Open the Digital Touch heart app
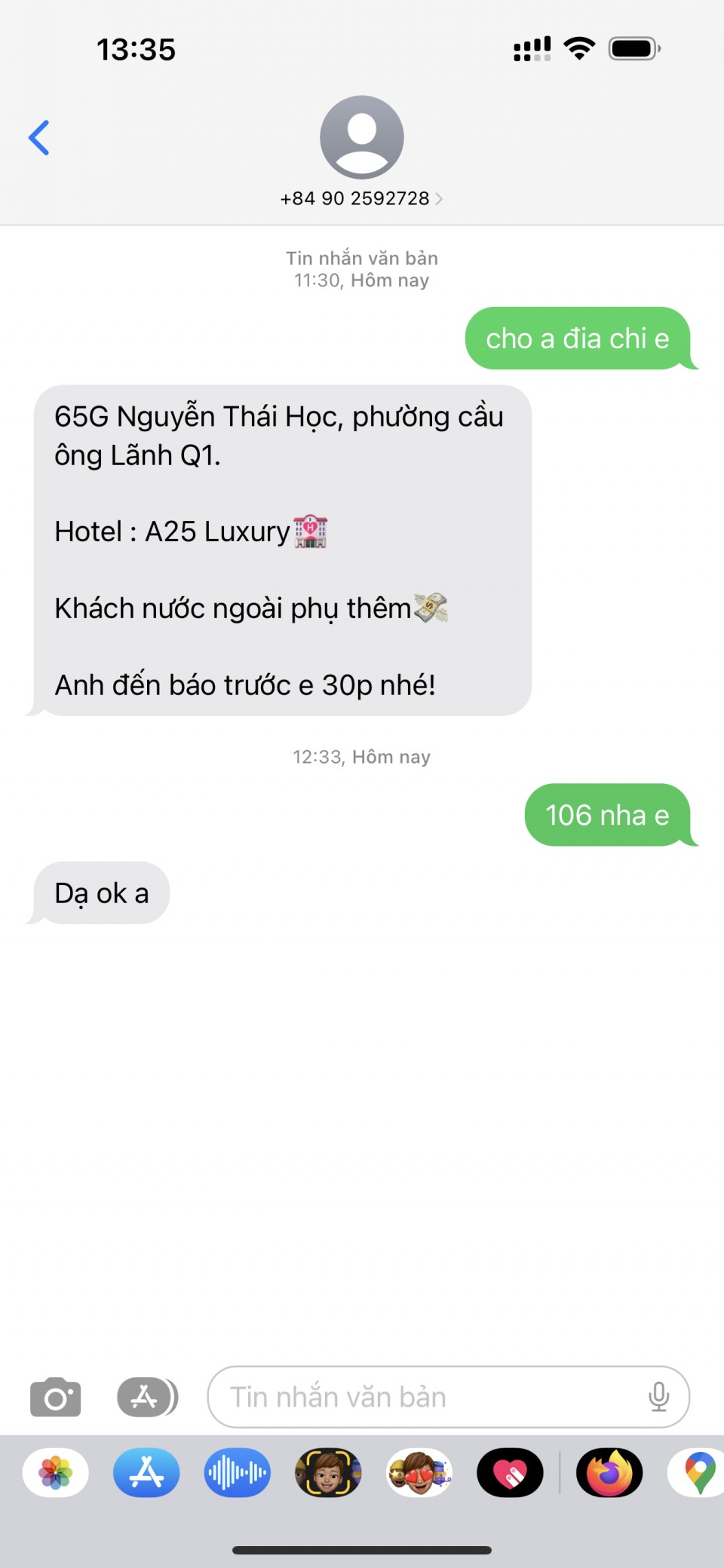 pyautogui.click(x=510, y=1472)
